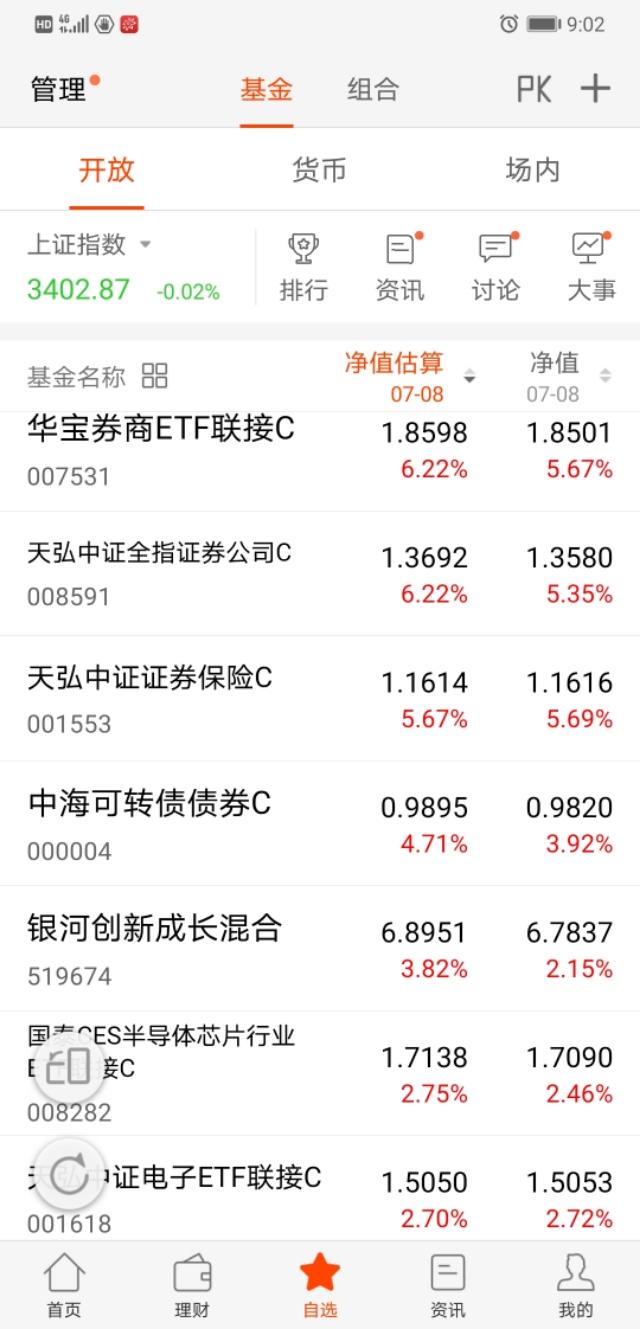640x1329 pixels.
Task: Open the 资讯 bottom navigation tab
Action: (x=448, y=1286)
